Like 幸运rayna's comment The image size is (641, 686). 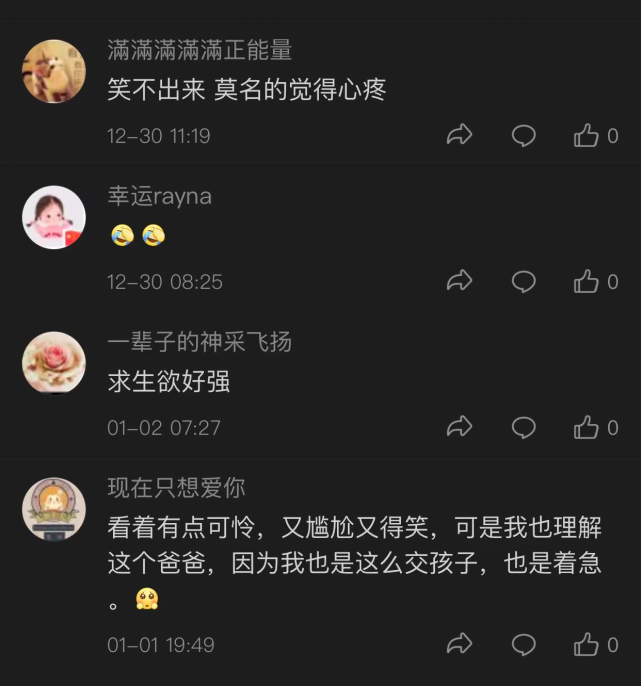[587, 282]
